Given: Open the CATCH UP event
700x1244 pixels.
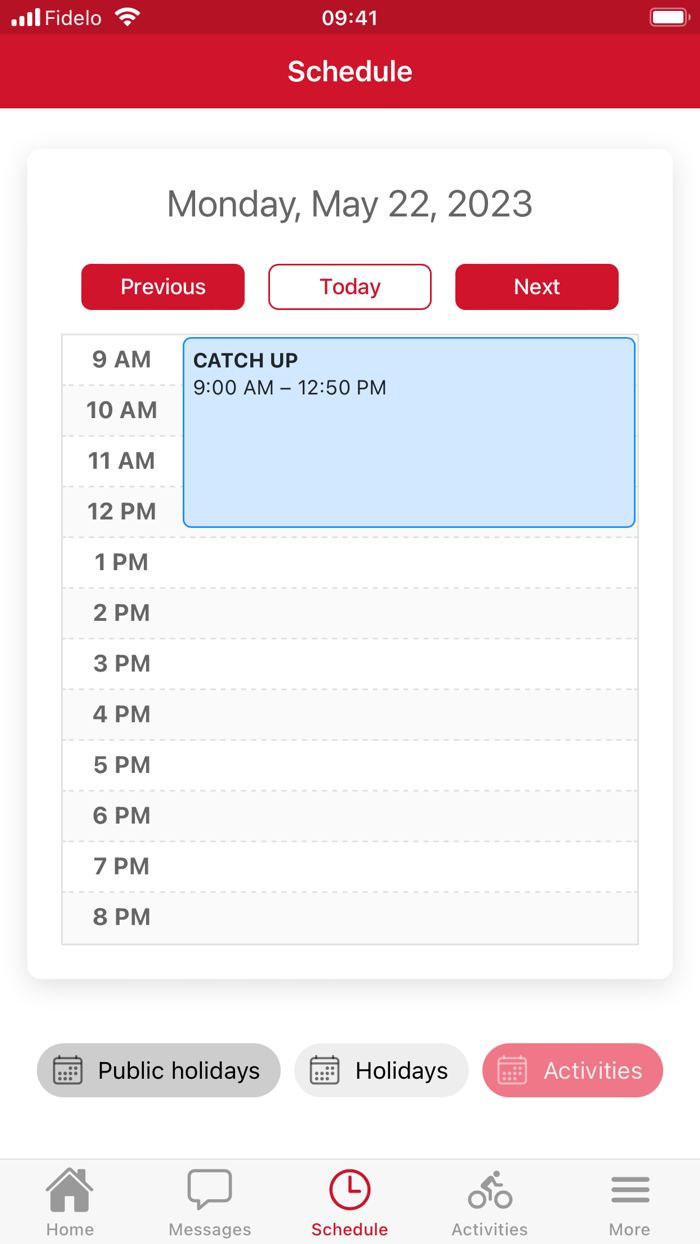Looking at the screenshot, I should (x=409, y=432).
